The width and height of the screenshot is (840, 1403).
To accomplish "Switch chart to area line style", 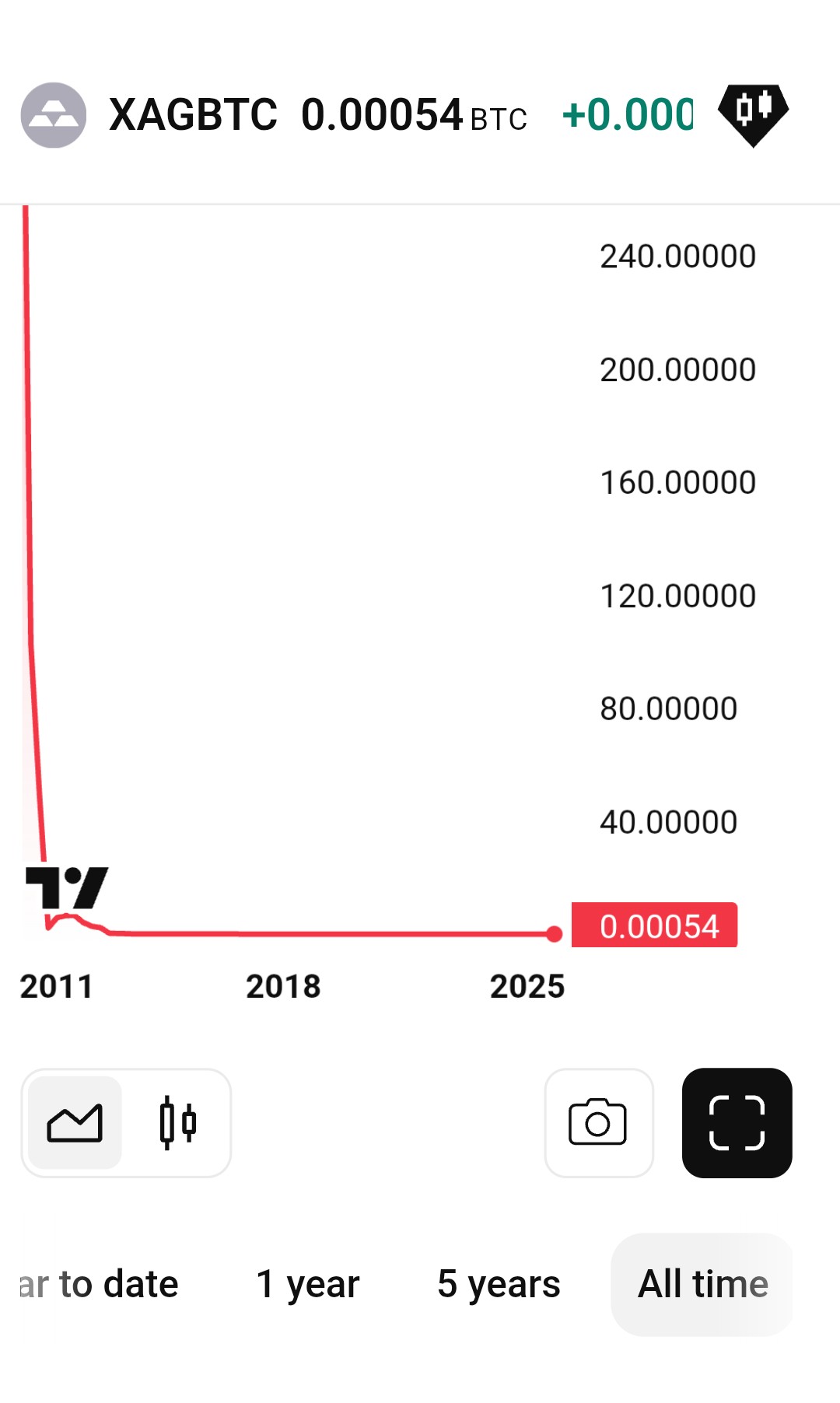I will (75, 1122).
